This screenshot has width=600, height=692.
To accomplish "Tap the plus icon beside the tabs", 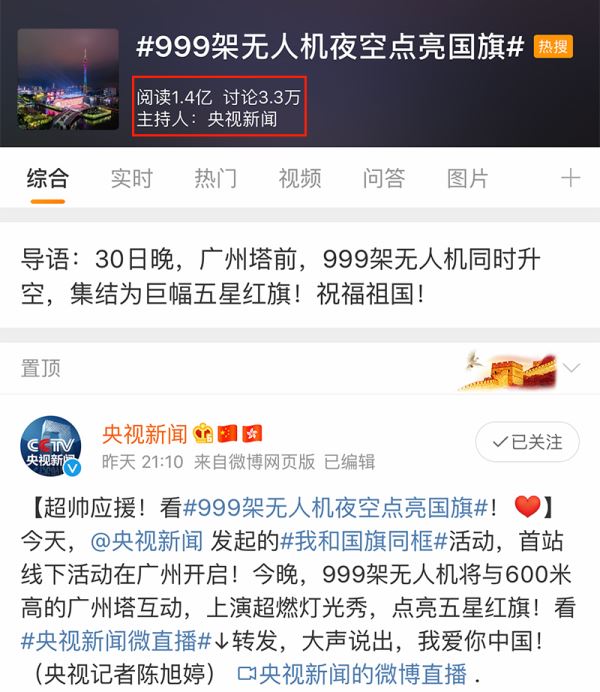I will [x=570, y=179].
